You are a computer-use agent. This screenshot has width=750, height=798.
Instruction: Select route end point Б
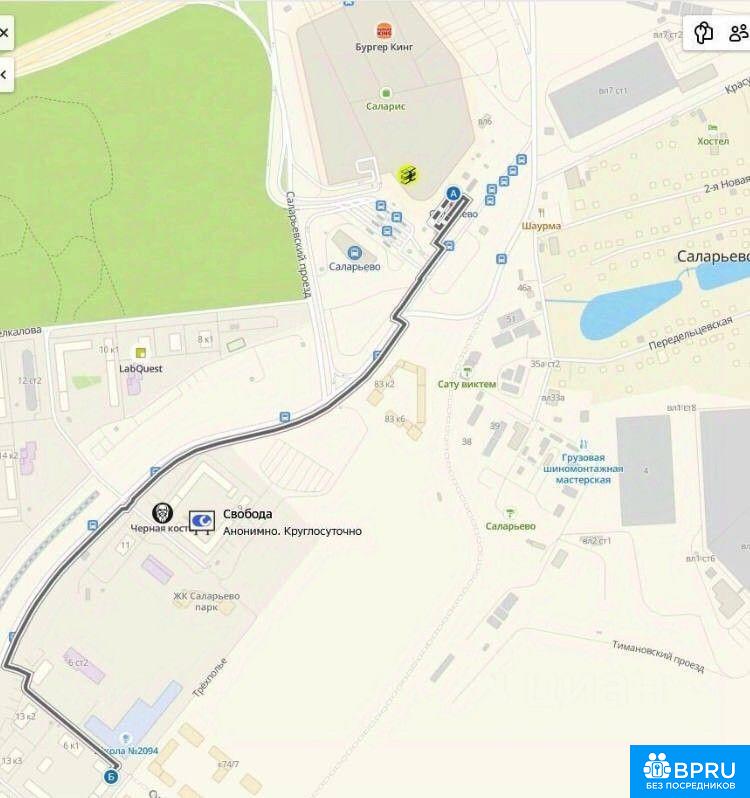pos(110,776)
